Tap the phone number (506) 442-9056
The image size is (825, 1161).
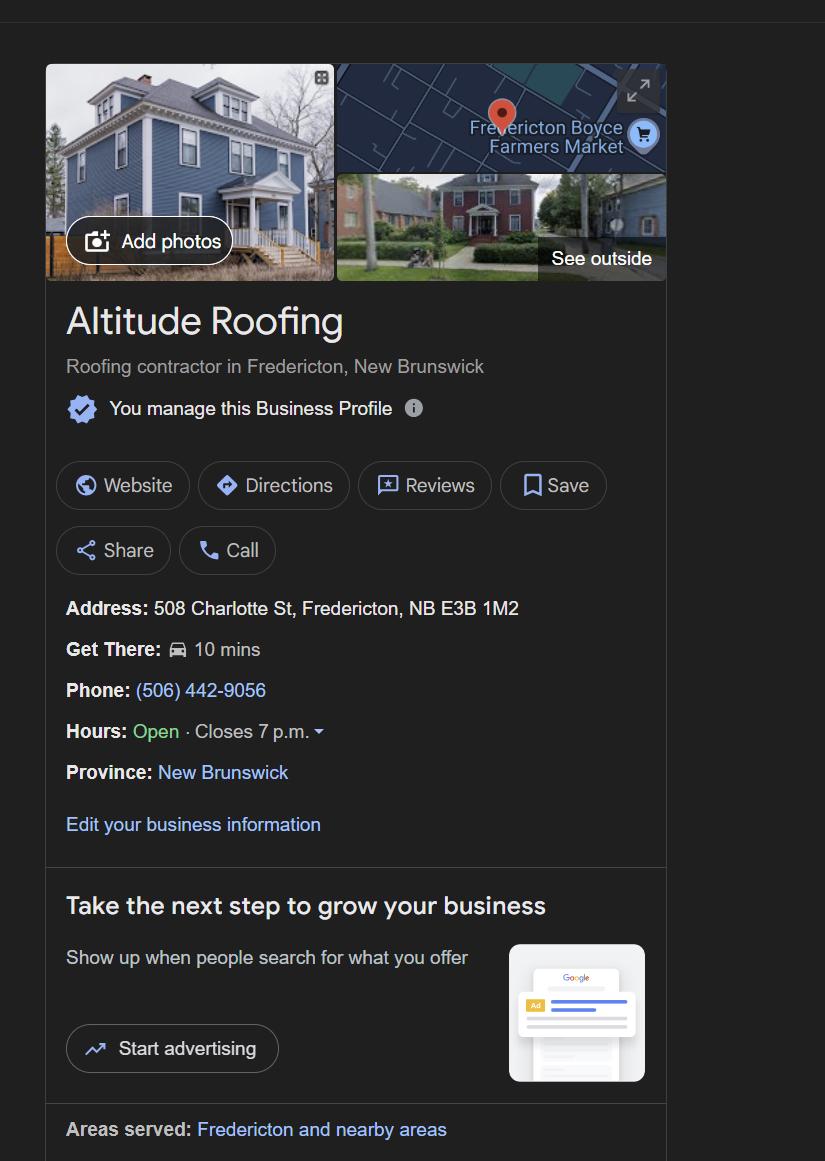pos(200,690)
